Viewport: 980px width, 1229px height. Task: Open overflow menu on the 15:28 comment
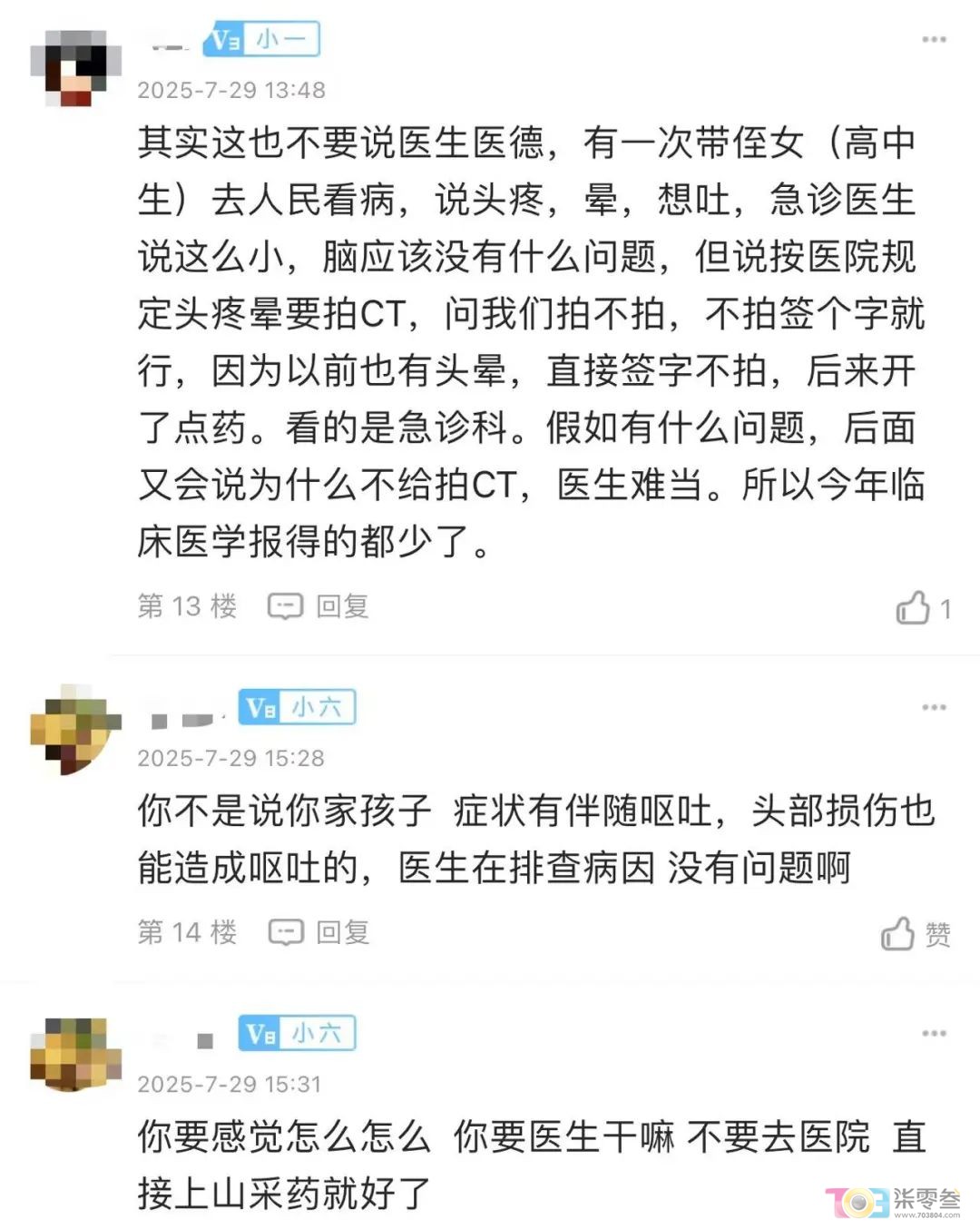pos(934,707)
